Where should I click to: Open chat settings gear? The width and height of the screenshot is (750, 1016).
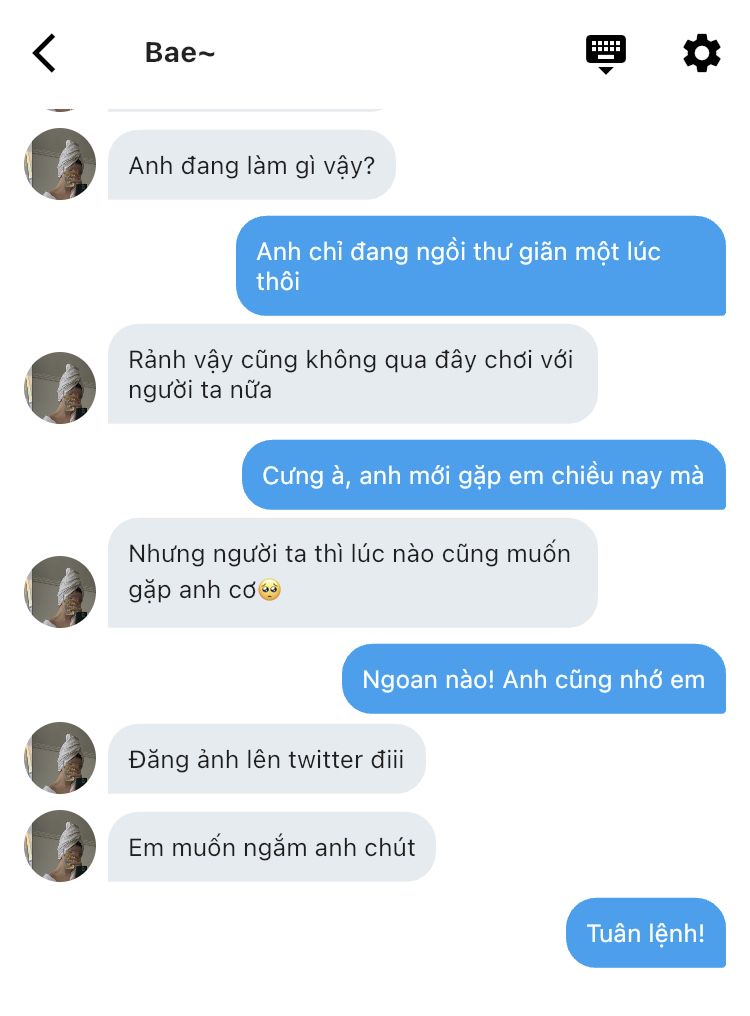701,53
